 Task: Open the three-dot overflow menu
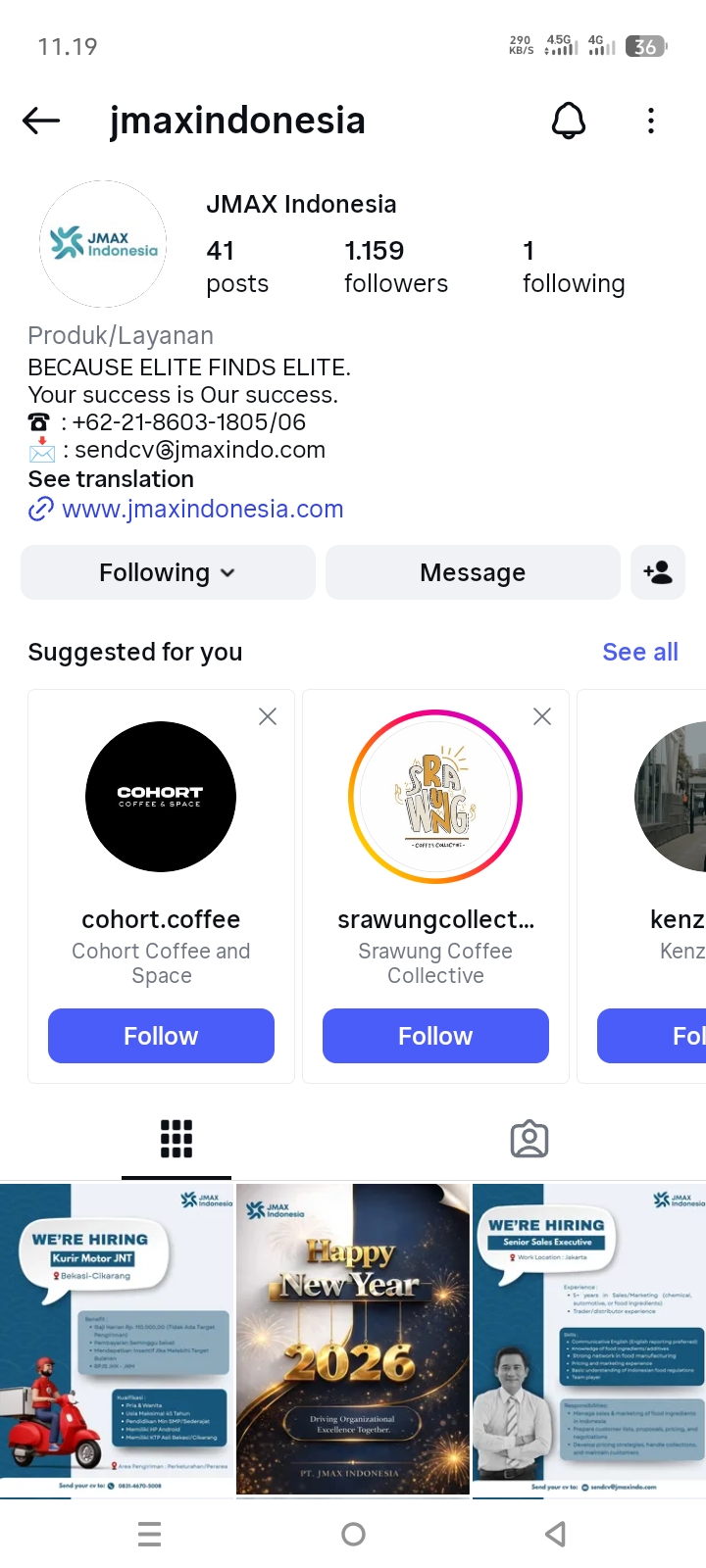pos(650,121)
